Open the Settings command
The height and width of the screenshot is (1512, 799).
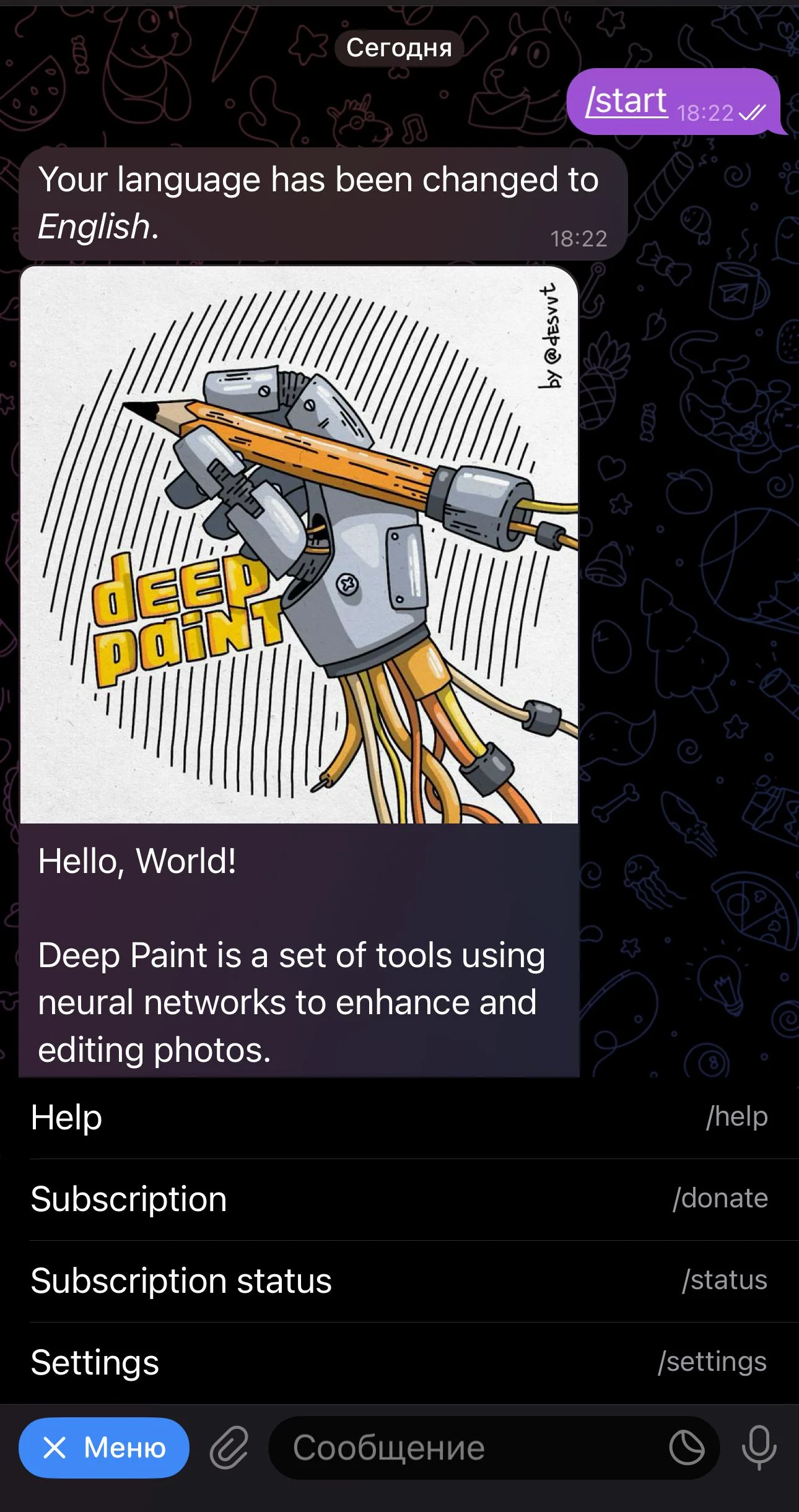pyautogui.click(x=399, y=1363)
